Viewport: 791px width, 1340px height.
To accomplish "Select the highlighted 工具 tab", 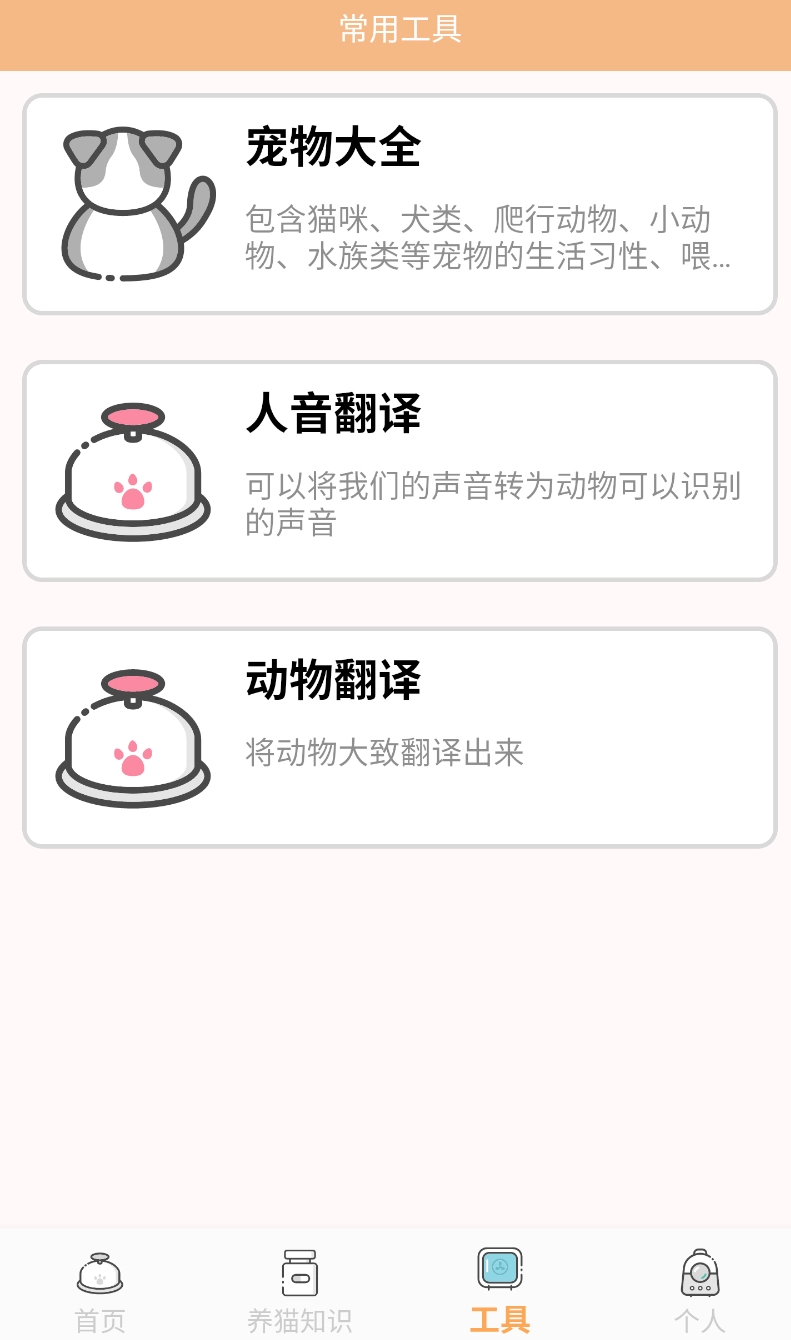I will pos(498,1290).
